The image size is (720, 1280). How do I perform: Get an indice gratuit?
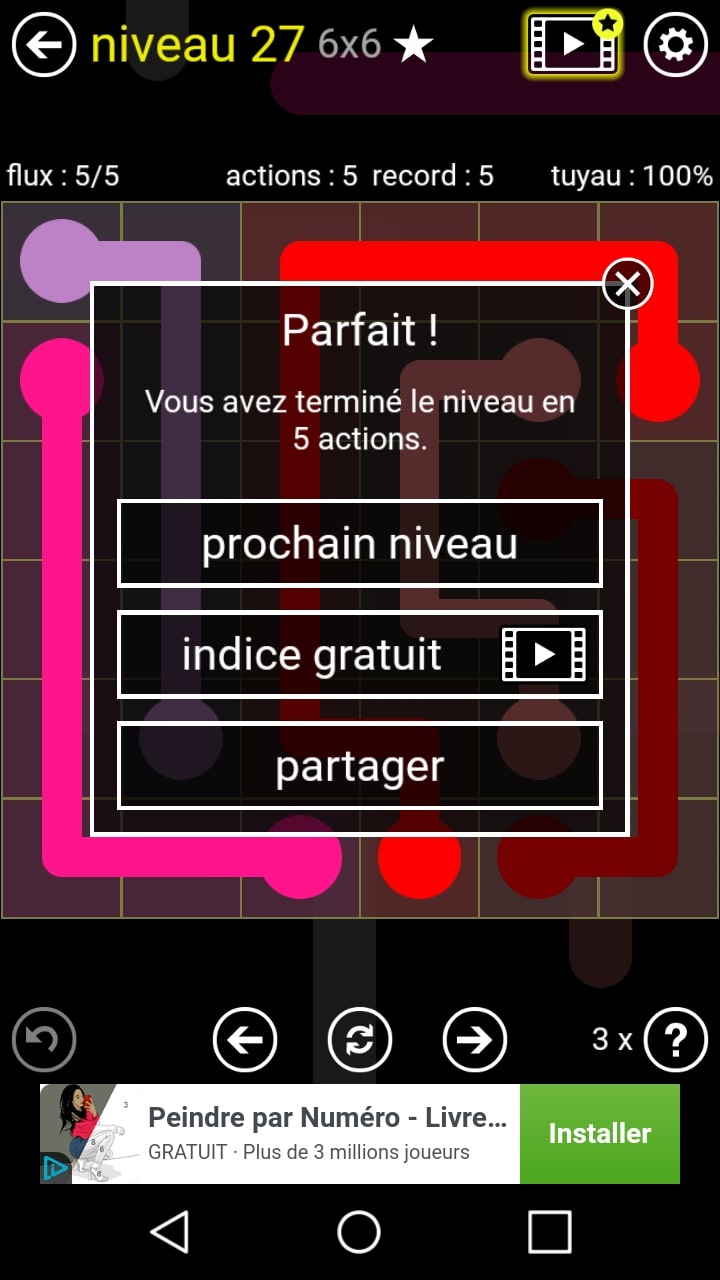pyautogui.click(x=360, y=654)
